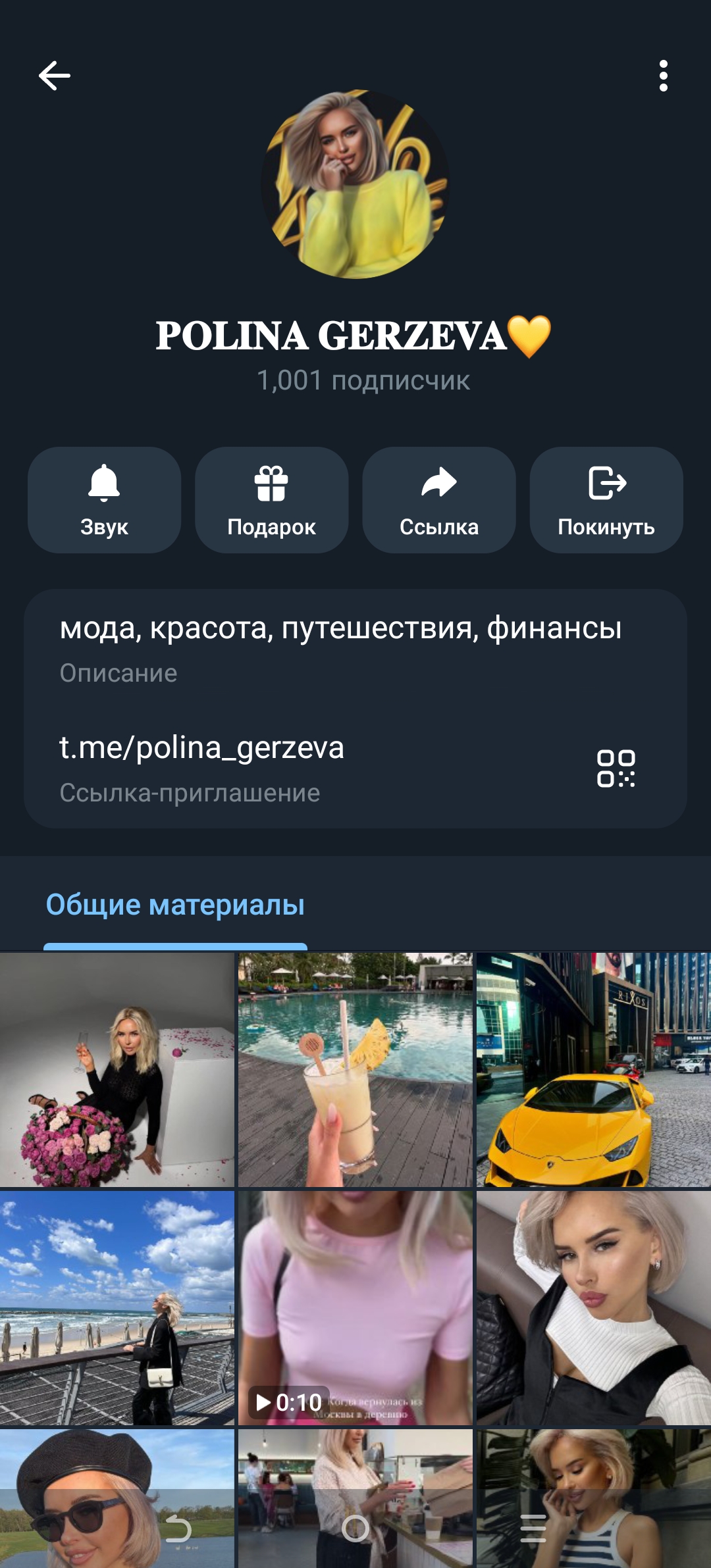This screenshot has width=711, height=1568.
Task: Open the t.me/polina_gerzeva invite link
Action: click(202, 748)
